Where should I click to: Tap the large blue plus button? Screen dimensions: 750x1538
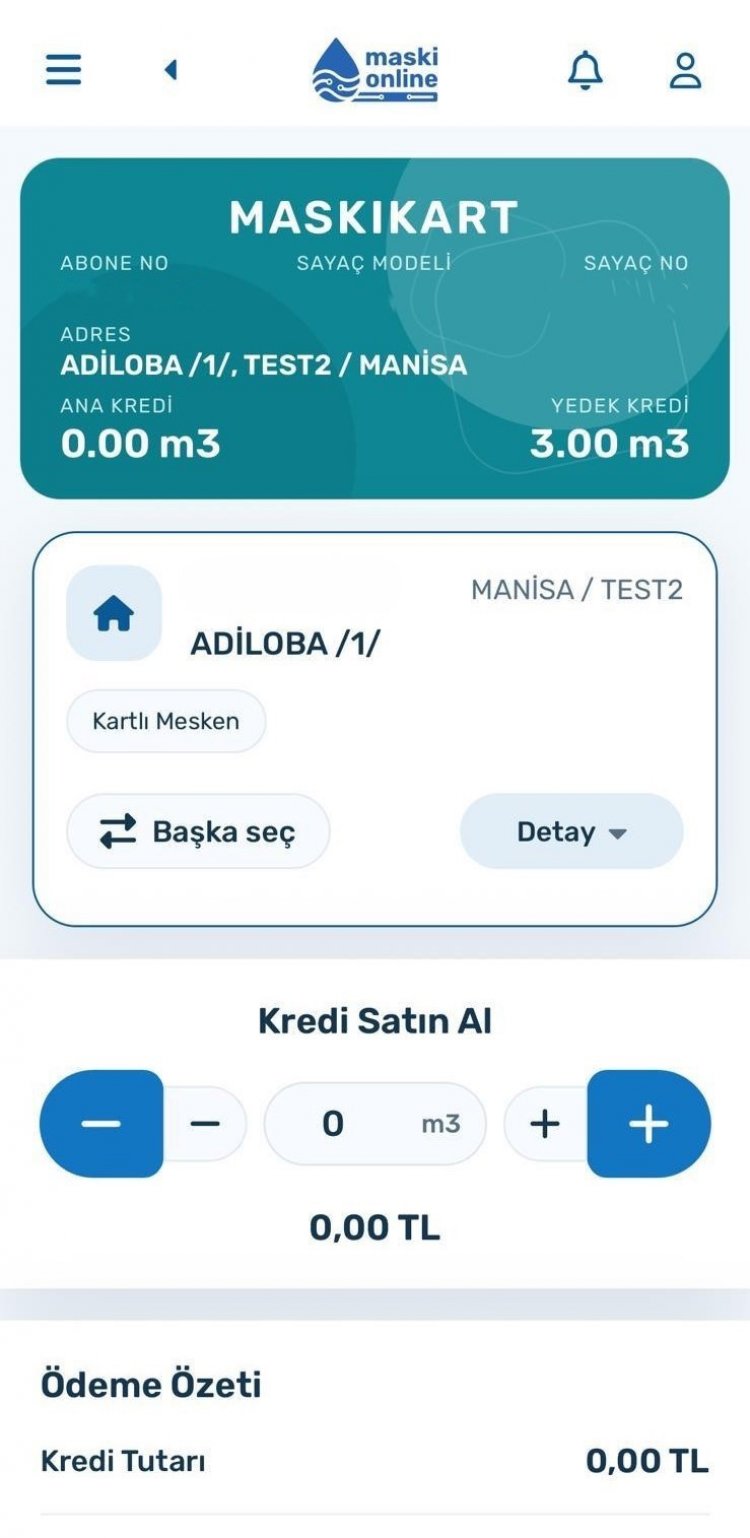tap(649, 1124)
